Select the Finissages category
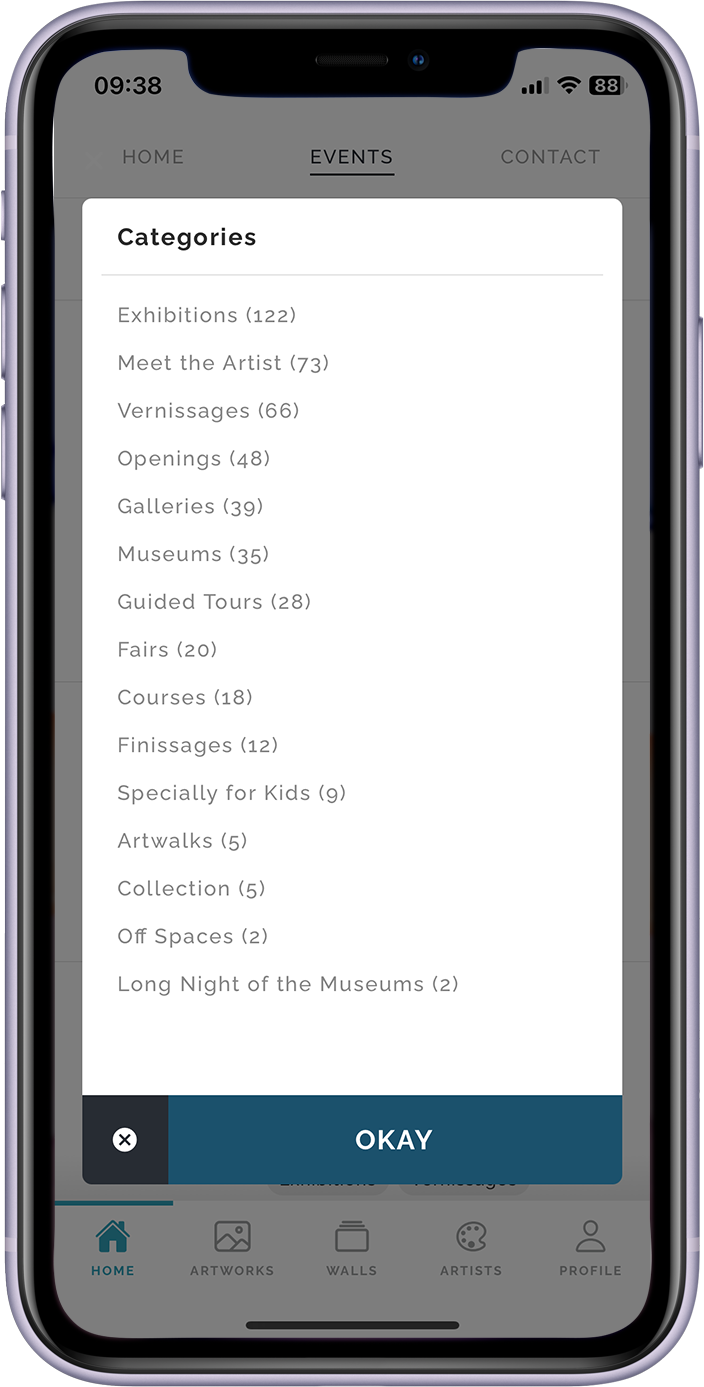This screenshot has height=1387, width=704. click(x=198, y=745)
